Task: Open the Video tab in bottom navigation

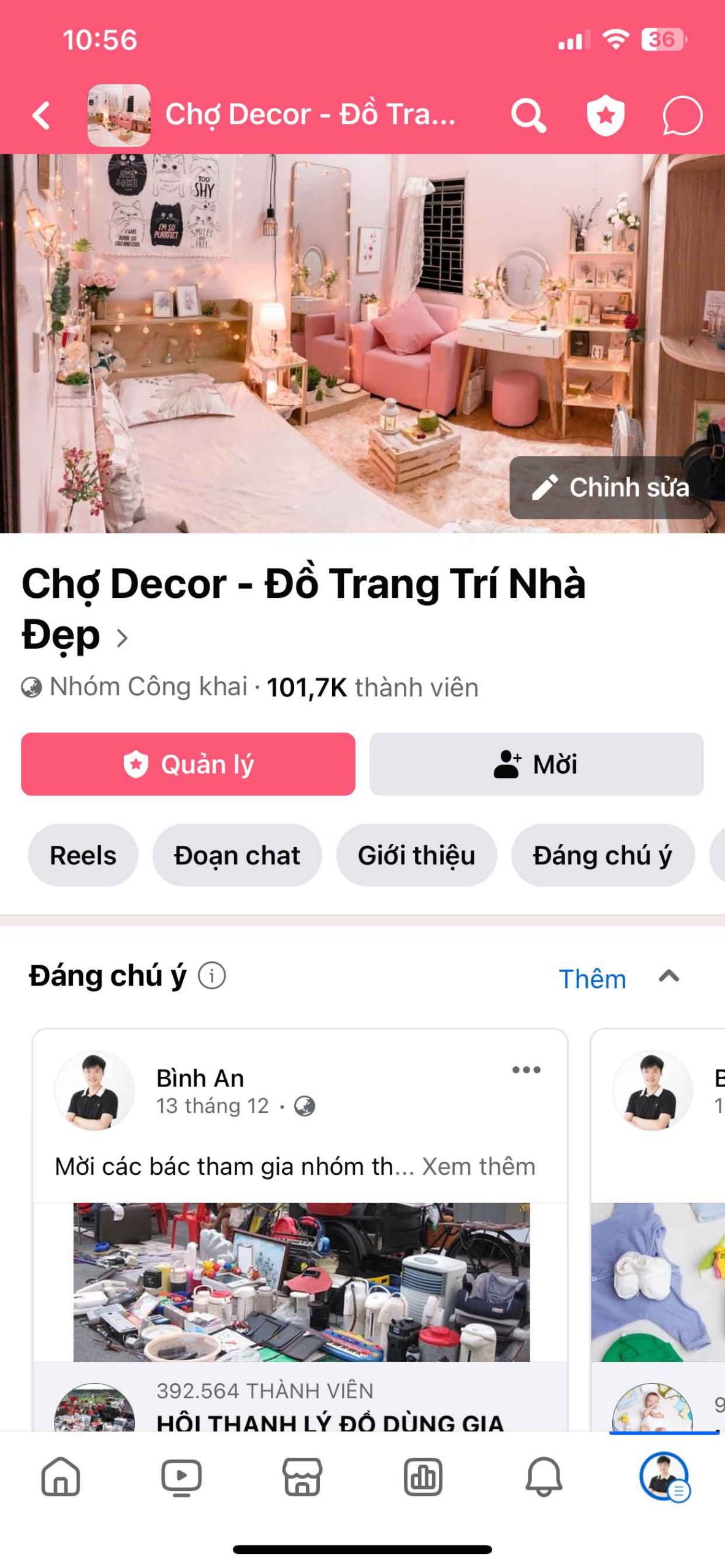Action: click(181, 1476)
